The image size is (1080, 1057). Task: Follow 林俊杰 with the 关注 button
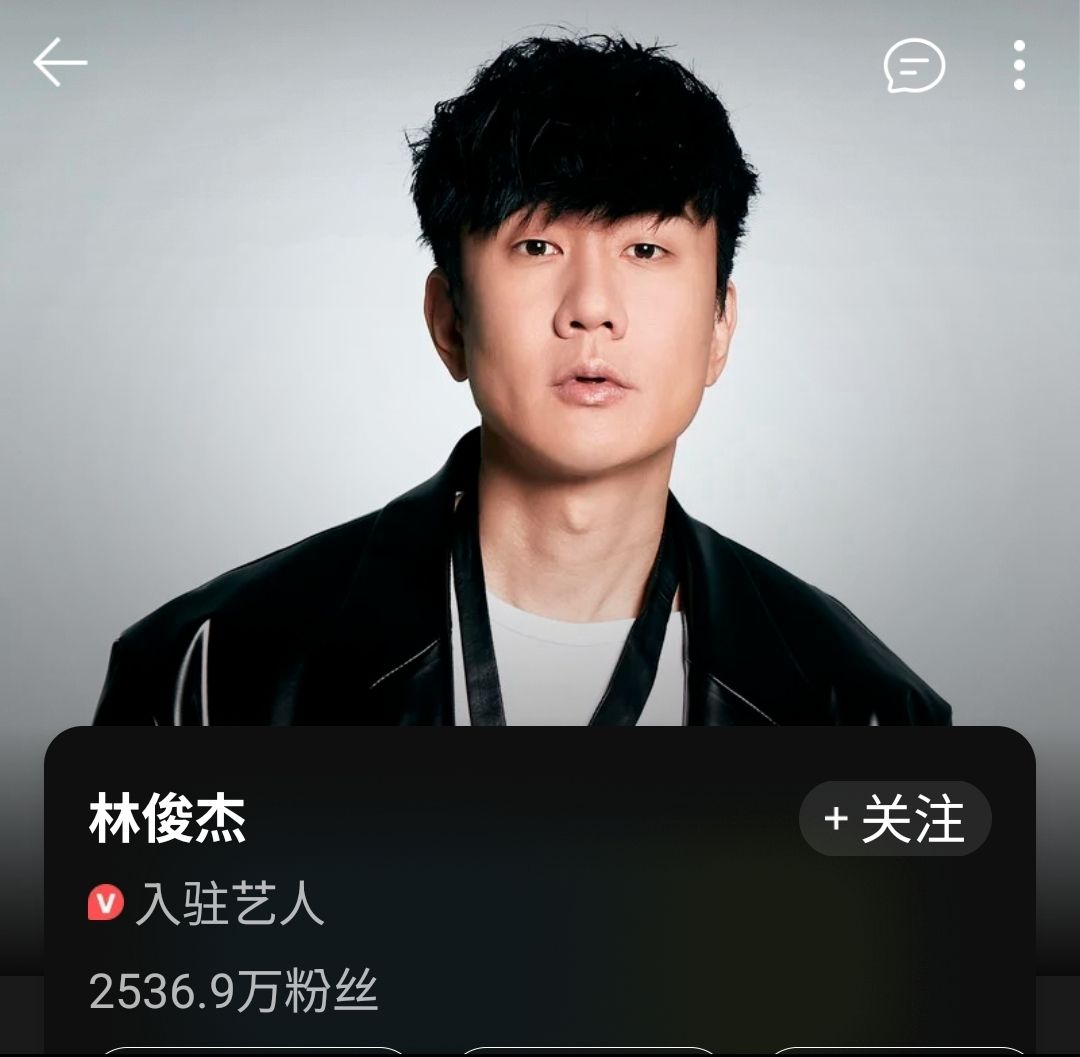[x=895, y=818]
